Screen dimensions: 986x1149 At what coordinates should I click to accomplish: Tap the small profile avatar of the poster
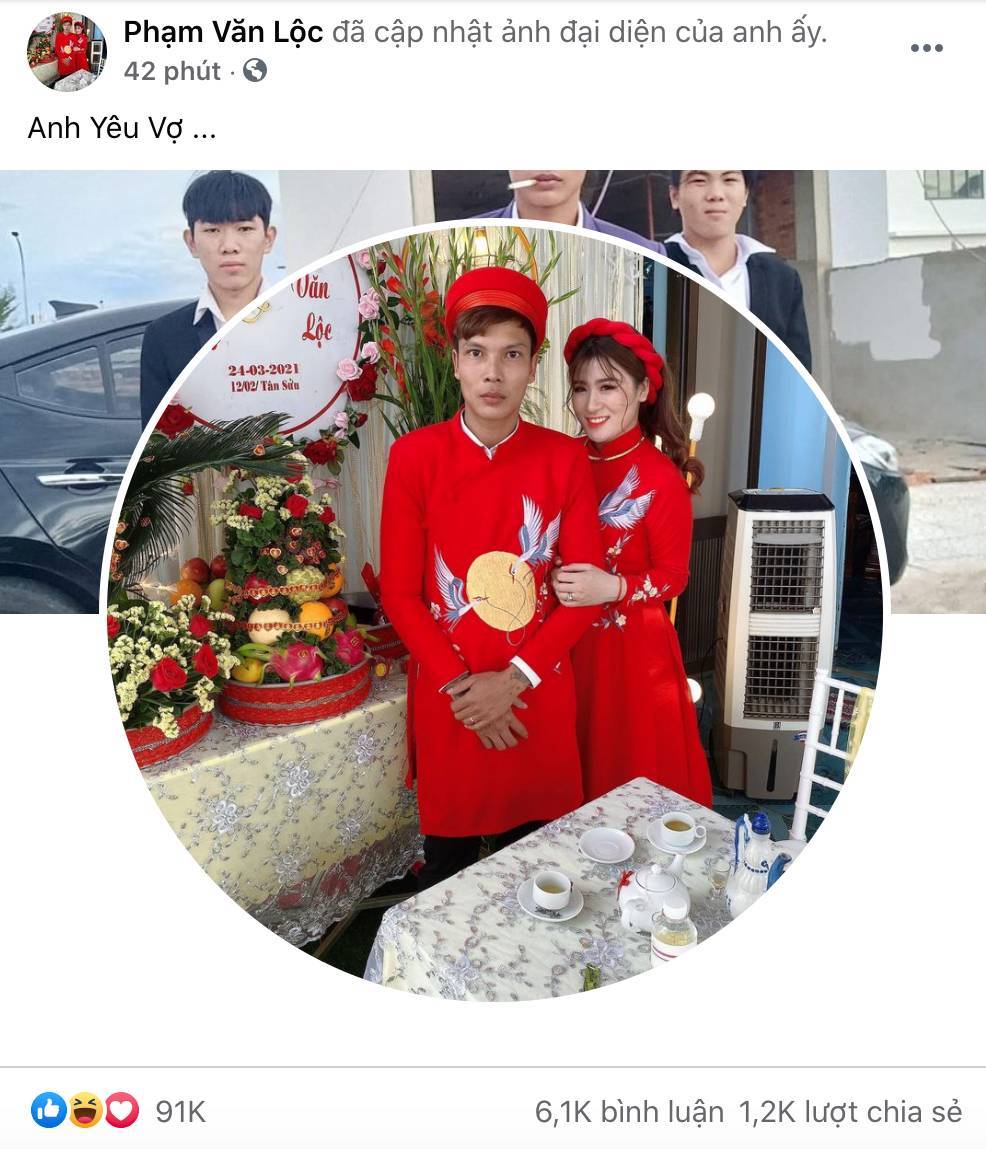pyautogui.click(x=66, y=52)
